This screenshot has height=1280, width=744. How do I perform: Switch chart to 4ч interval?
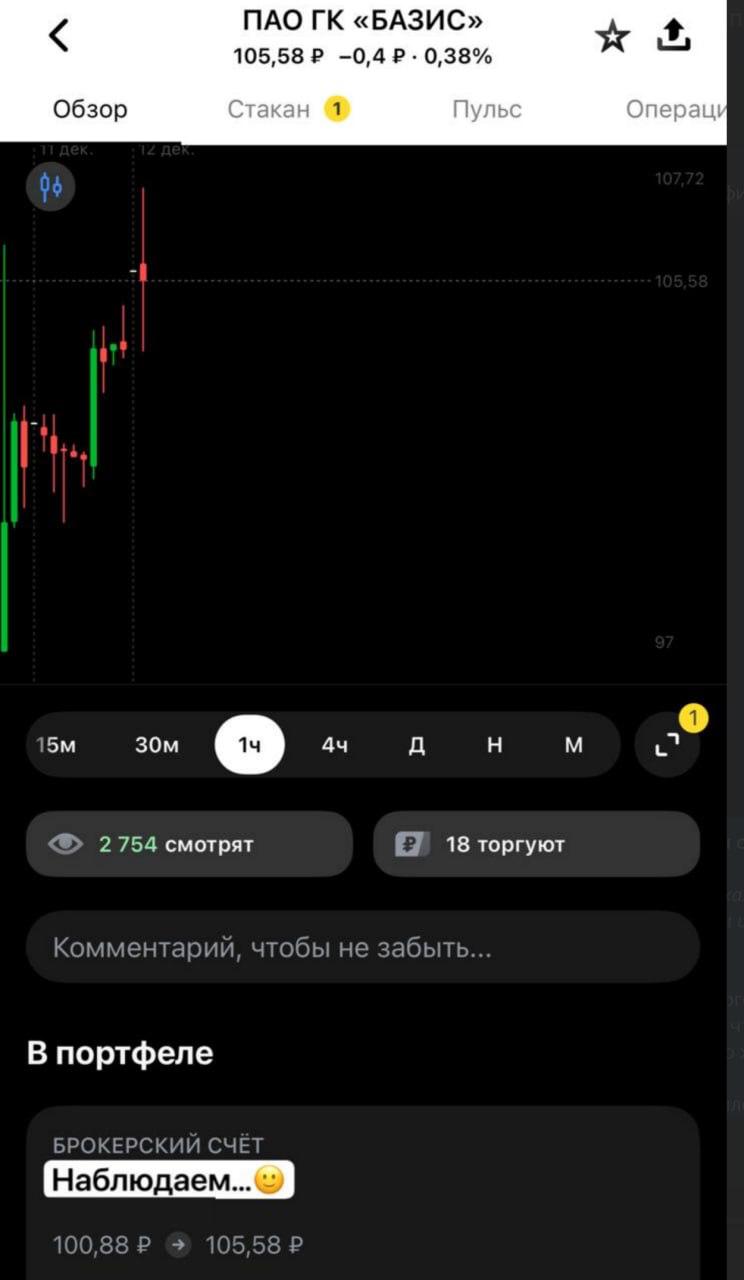334,744
